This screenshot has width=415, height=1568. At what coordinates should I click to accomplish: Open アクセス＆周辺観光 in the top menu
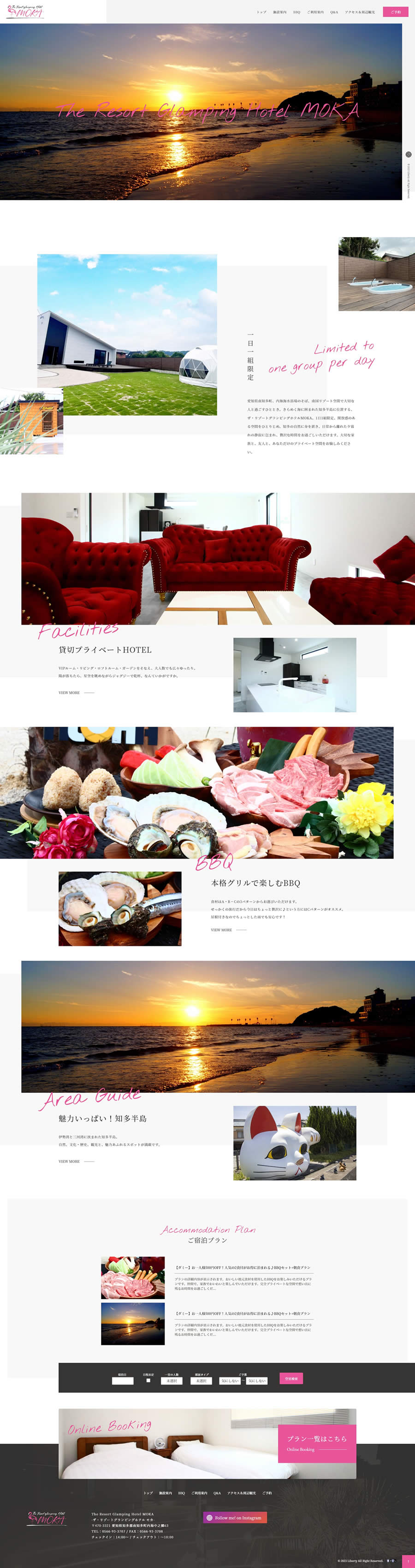coord(360,12)
